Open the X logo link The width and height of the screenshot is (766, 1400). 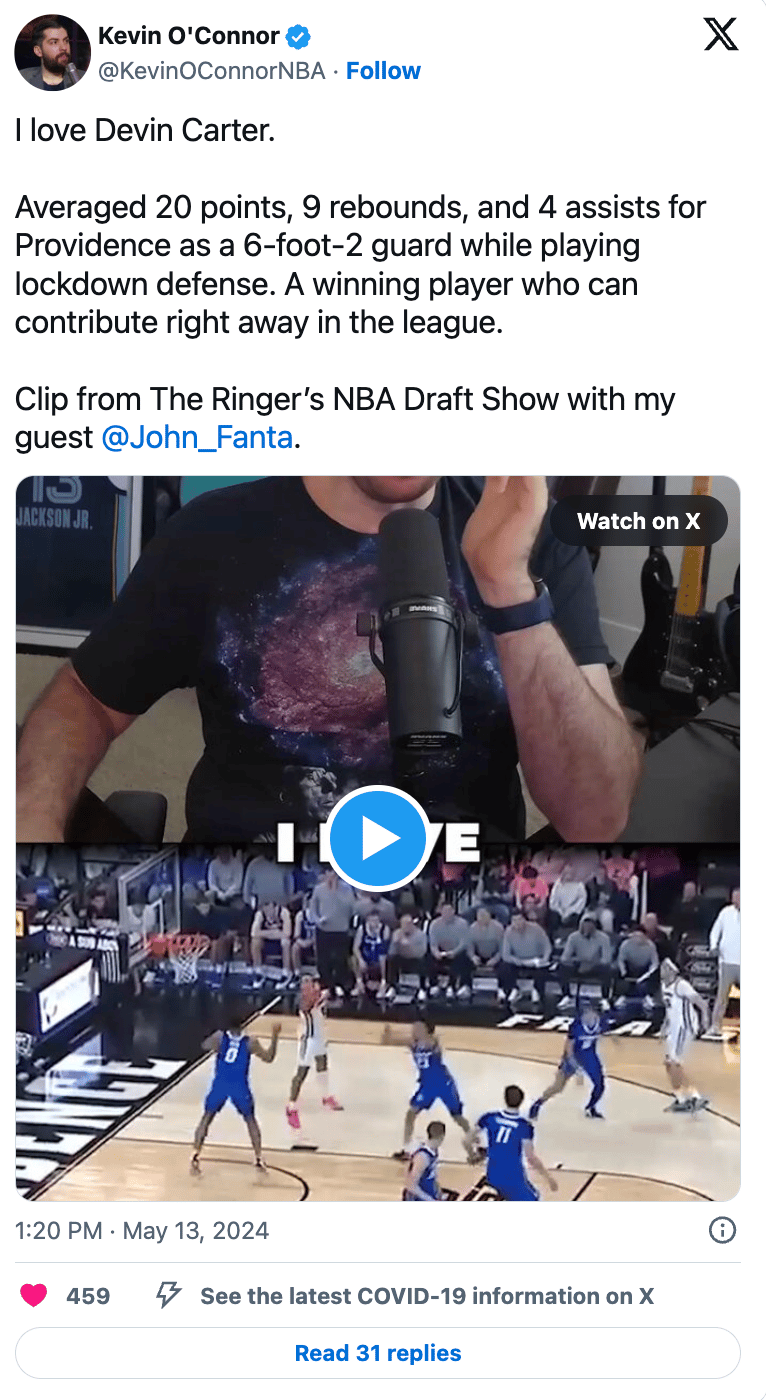coord(720,35)
